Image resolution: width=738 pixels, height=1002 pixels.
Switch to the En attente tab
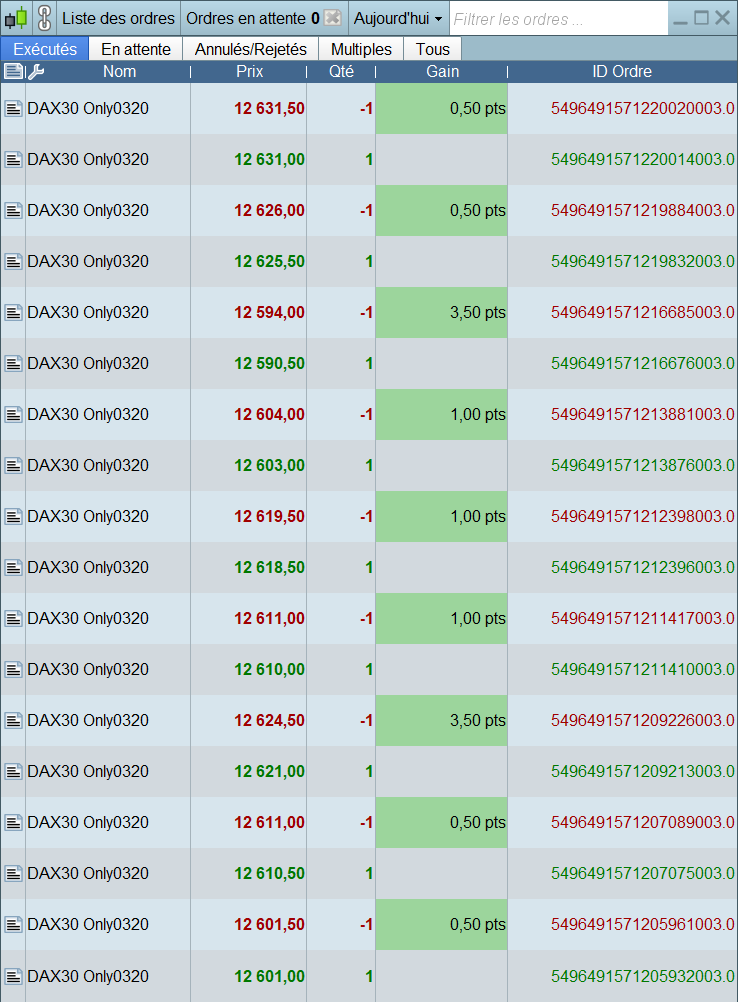[136, 49]
